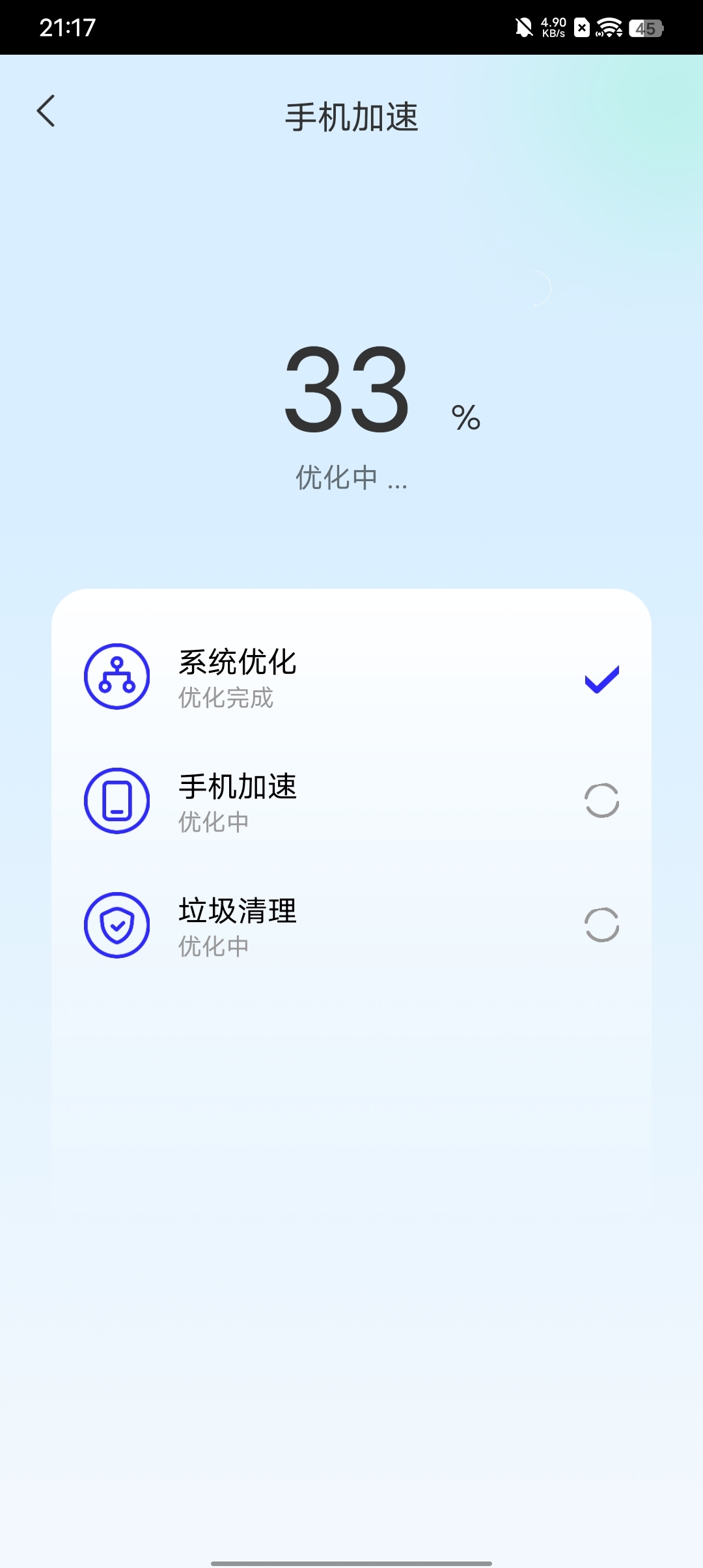Click the 系统优化 network optimization icon
Viewport: 703px width, 1568px height.
117,676
